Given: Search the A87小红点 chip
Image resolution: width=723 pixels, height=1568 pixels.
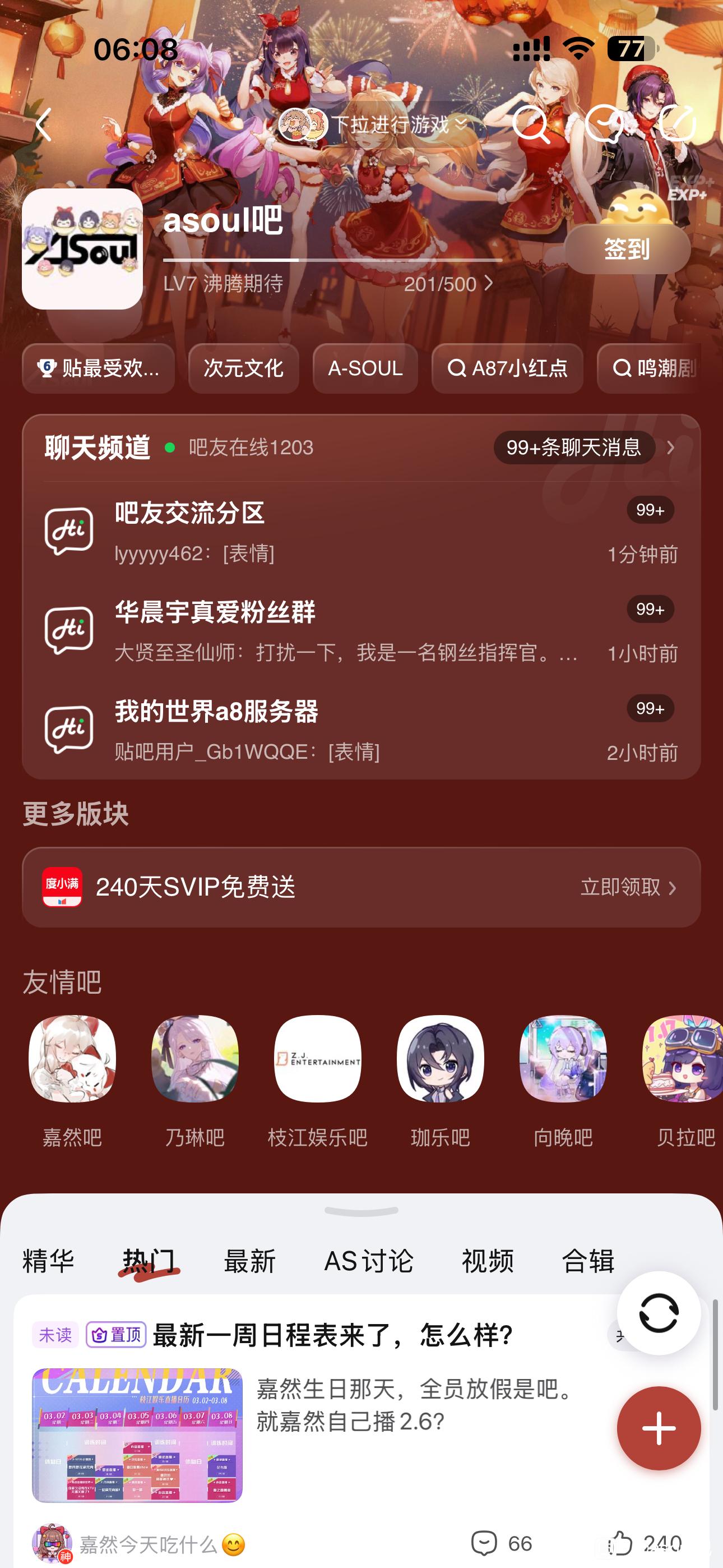Looking at the screenshot, I should (x=508, y=368).
